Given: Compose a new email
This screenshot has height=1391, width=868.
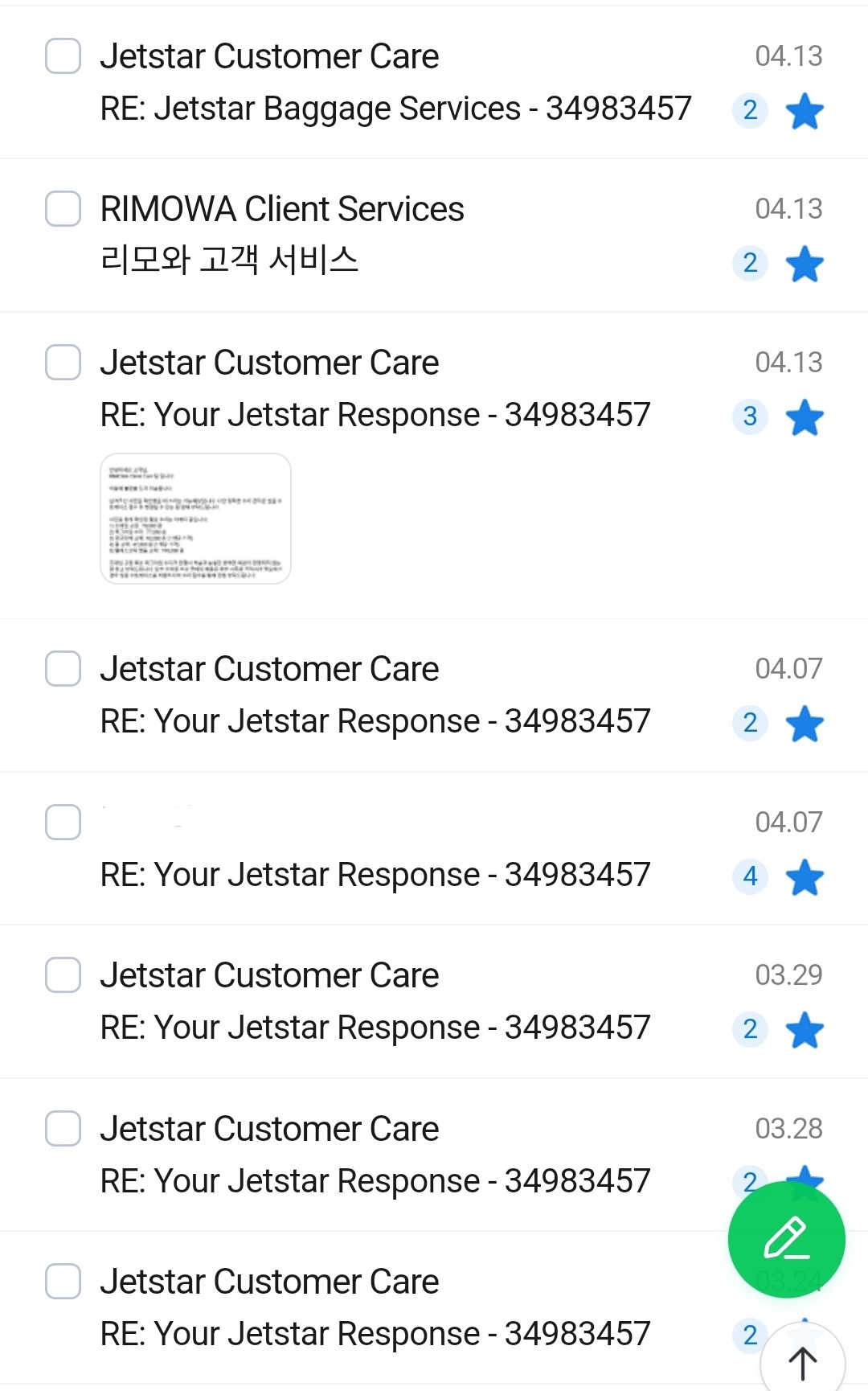Looking at the screenshot, I should pos(786,1239).
